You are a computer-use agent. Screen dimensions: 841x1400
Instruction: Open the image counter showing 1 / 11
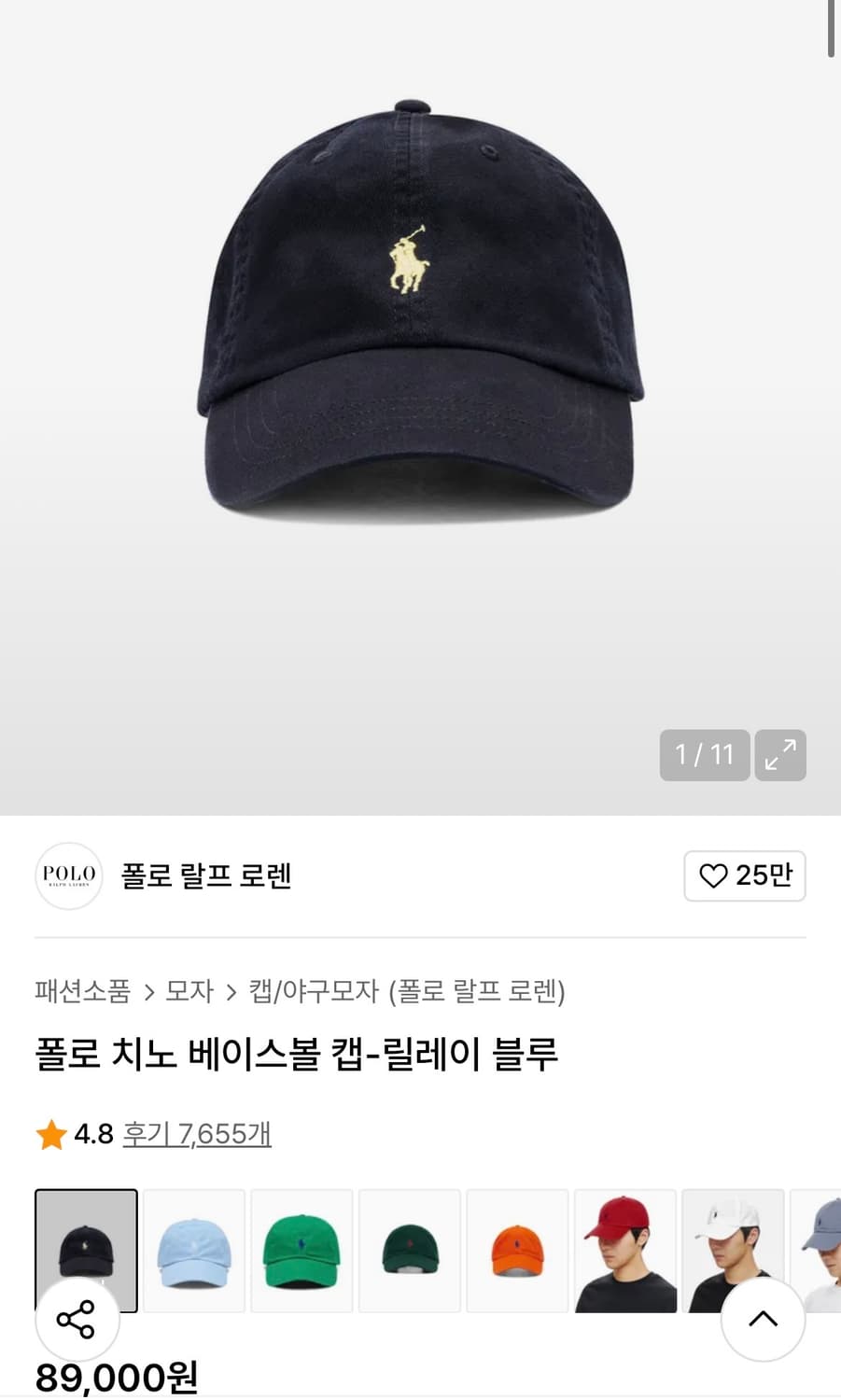704,754
